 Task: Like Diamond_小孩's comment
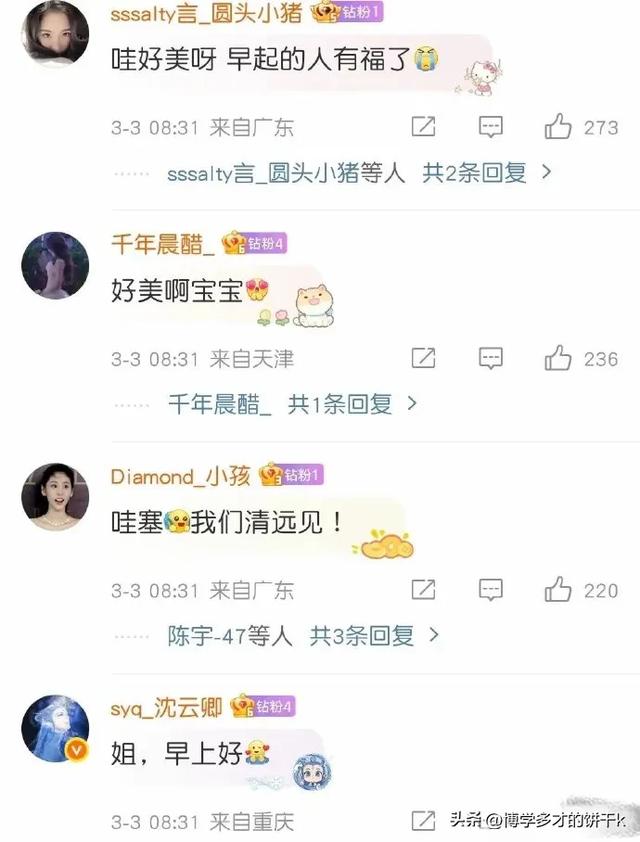[558, 590]
